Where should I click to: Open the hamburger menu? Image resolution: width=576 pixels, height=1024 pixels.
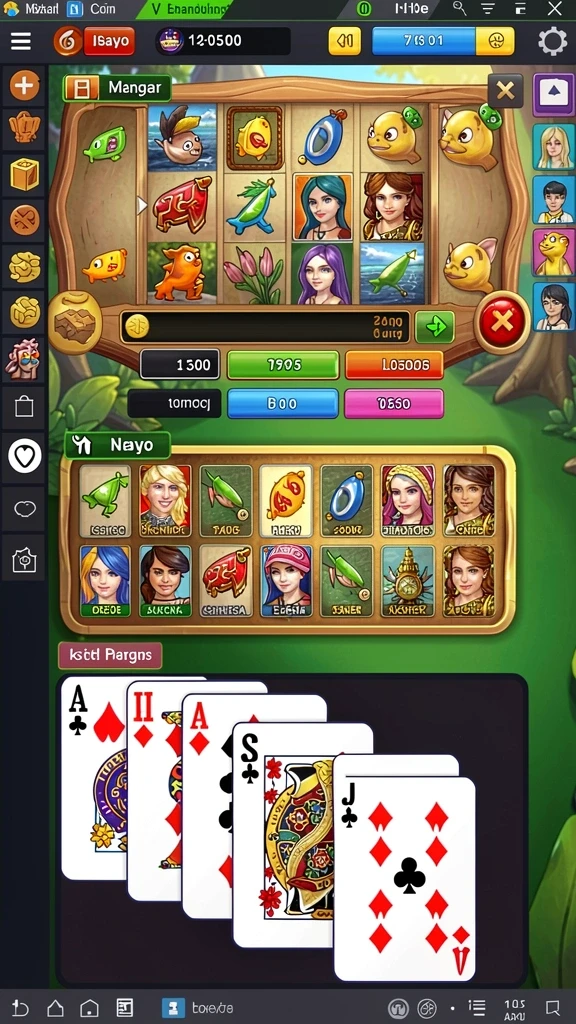click(x=21, y=41)
